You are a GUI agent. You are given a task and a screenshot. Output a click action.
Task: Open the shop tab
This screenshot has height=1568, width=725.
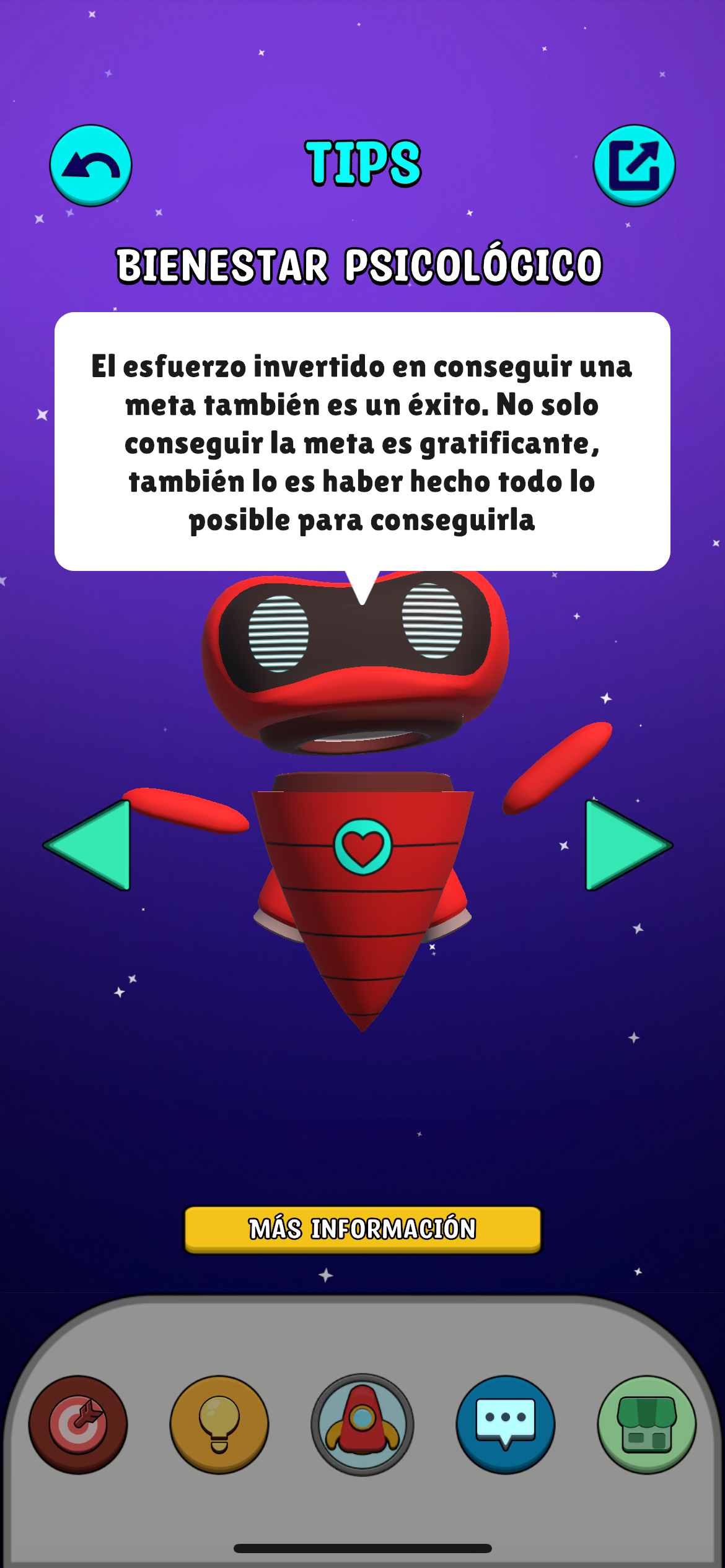pyautogui.click(x=646, y=1424)
